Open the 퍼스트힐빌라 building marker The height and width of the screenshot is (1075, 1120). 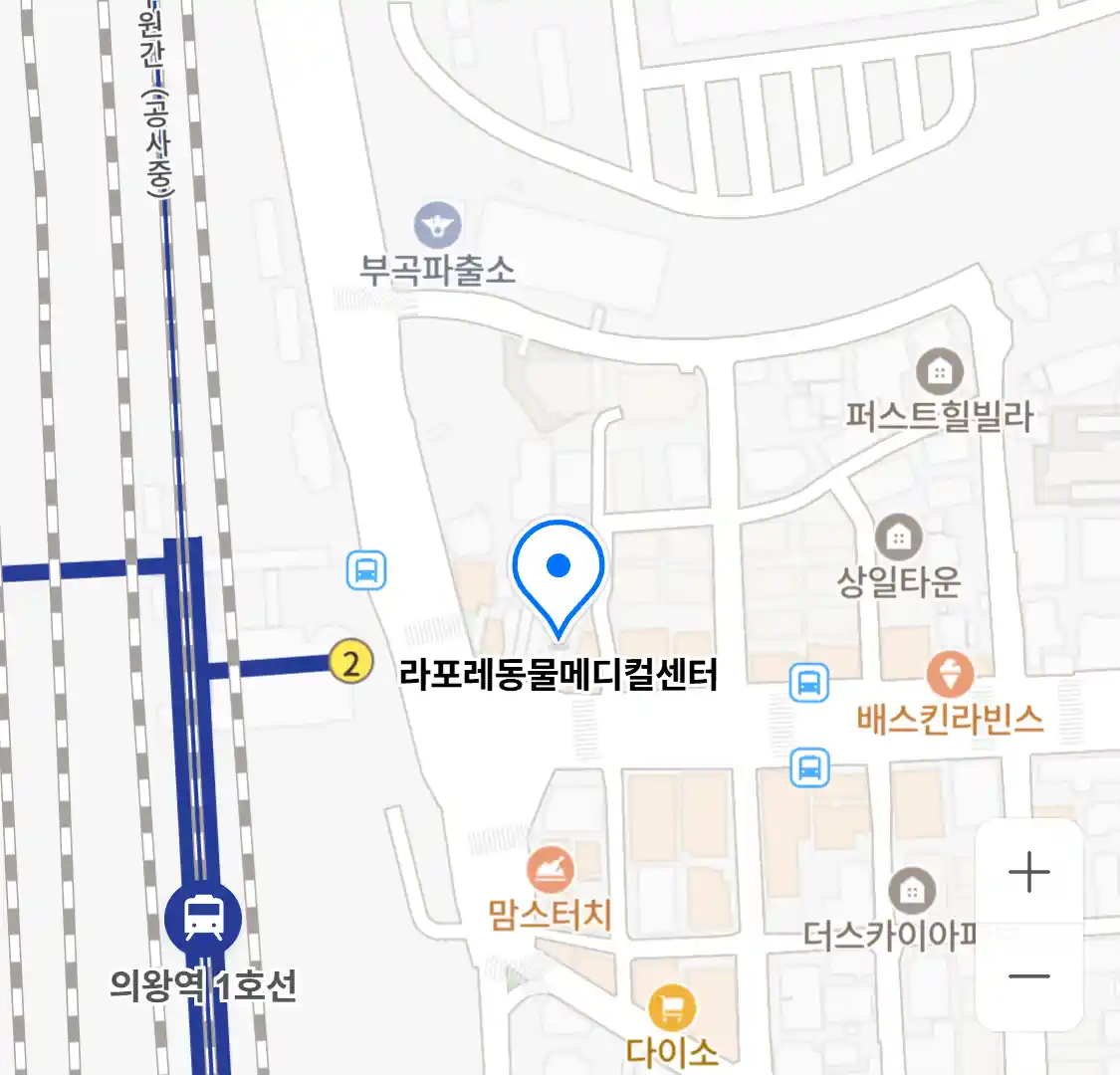tap(938, 373)
